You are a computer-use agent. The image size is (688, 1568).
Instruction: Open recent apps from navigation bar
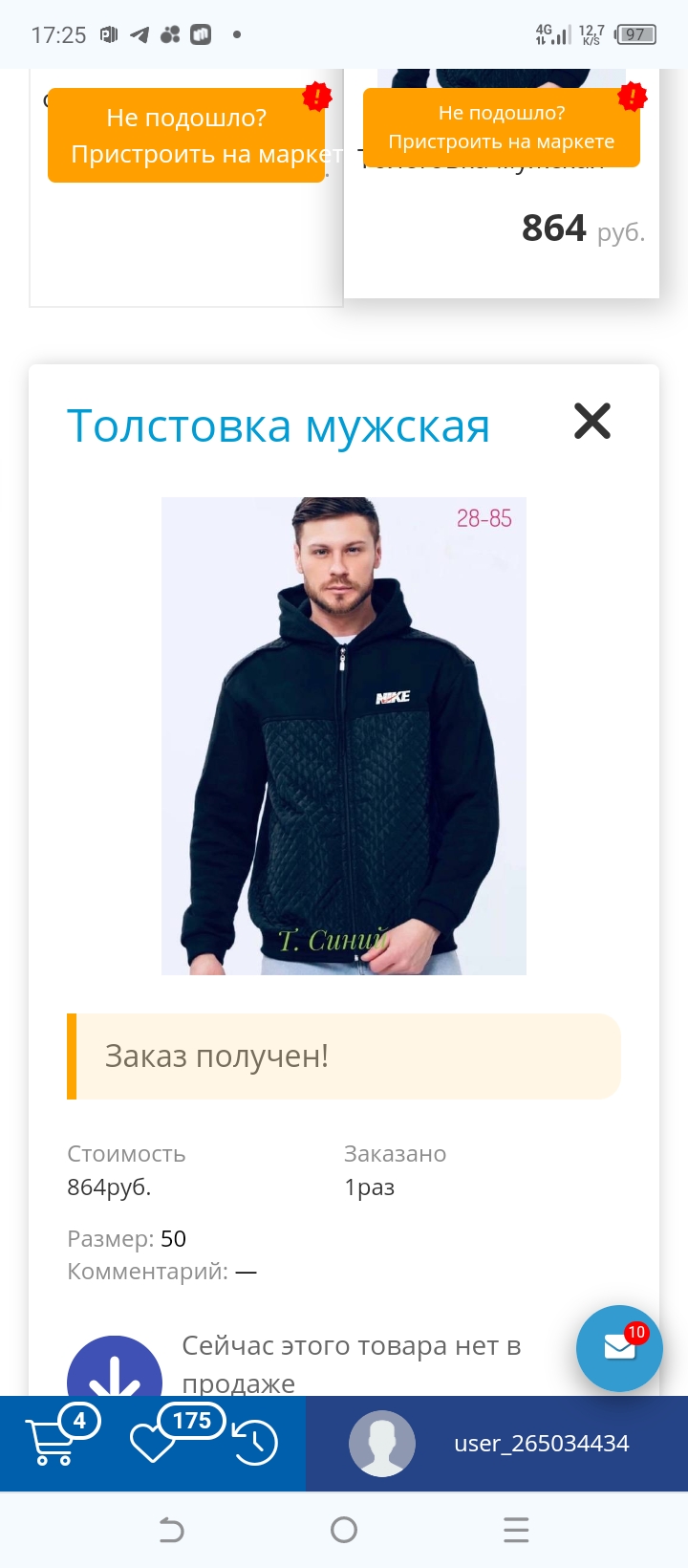(x=516, y=1531)
